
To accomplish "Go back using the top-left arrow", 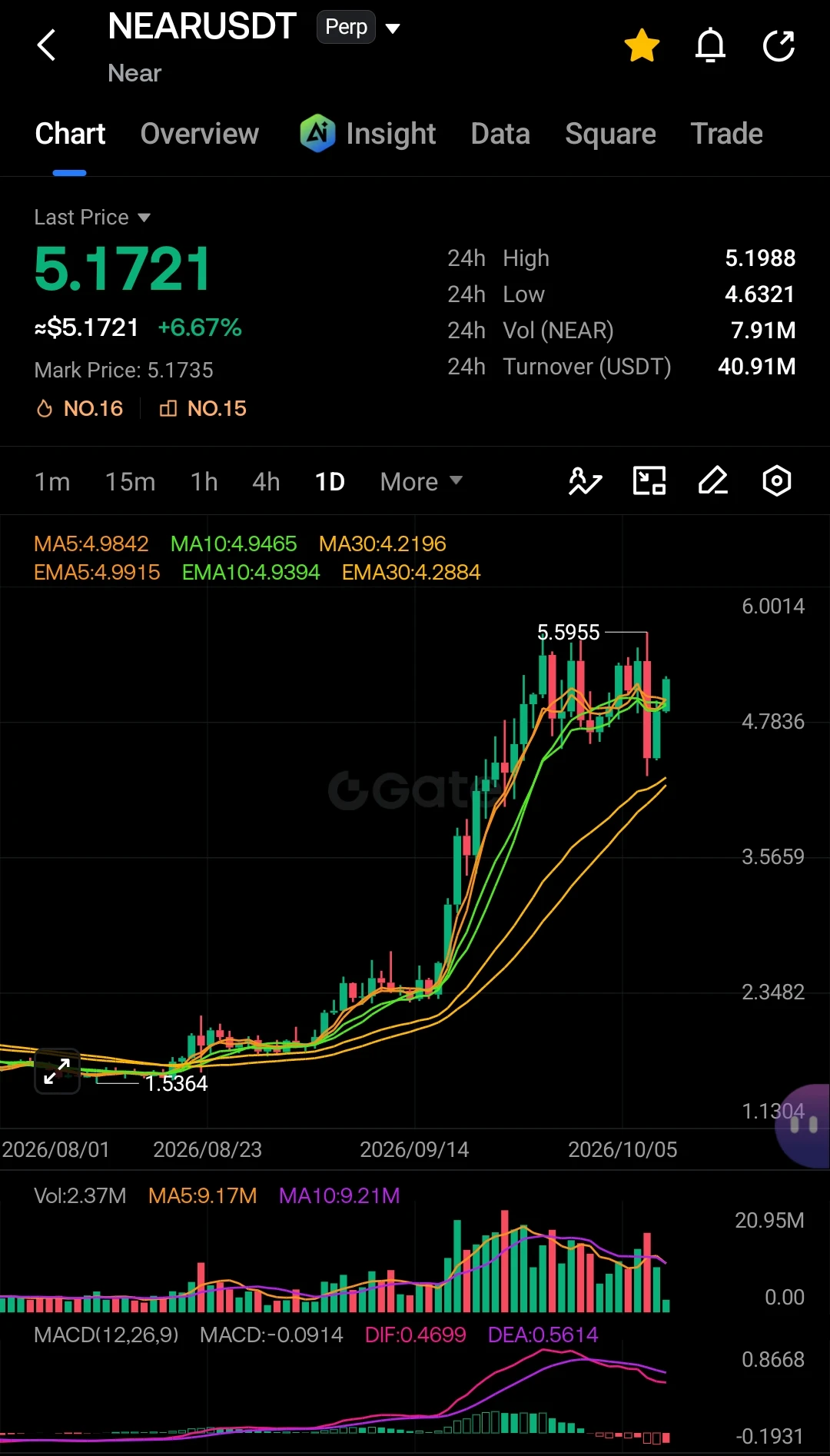I will [47, 45].
